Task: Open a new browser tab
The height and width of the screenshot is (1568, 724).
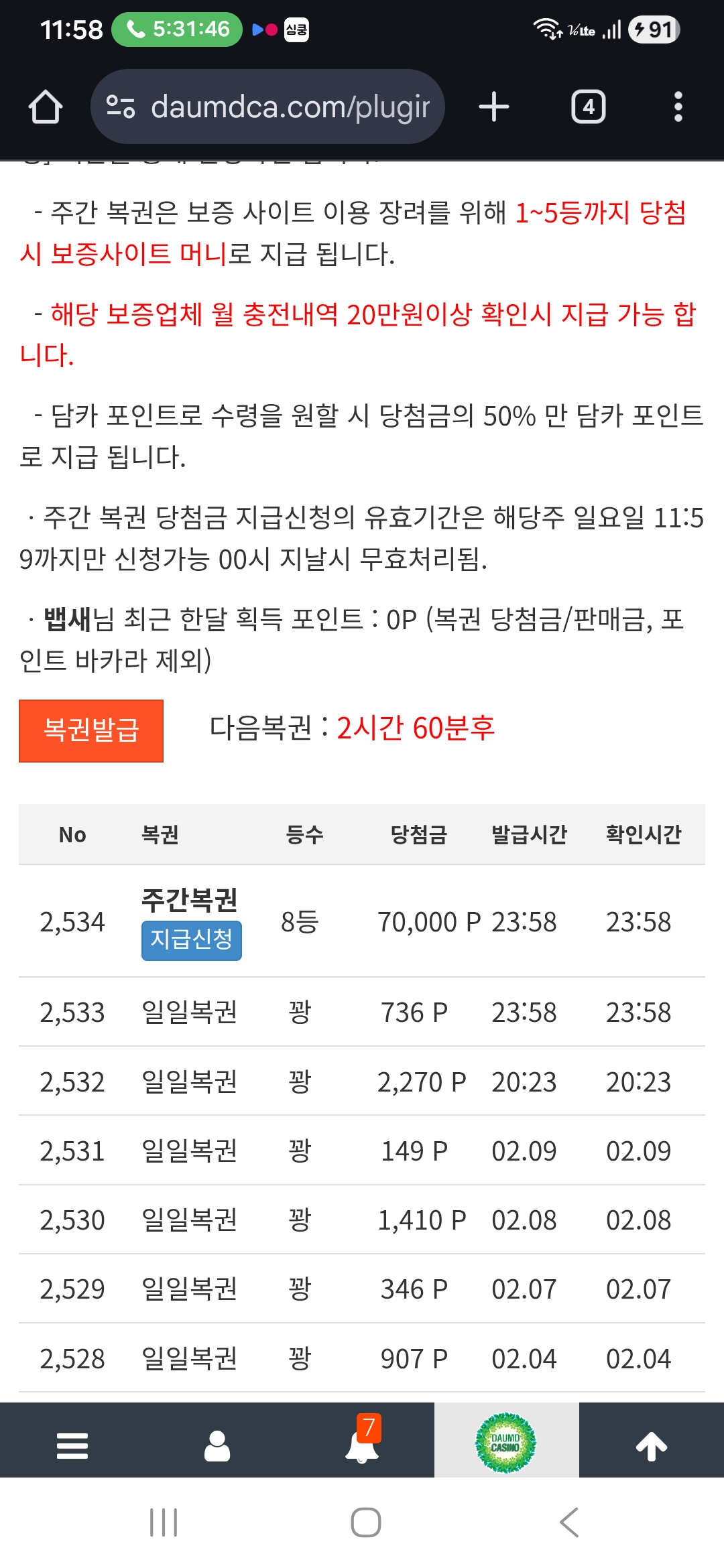Action: 494,107
